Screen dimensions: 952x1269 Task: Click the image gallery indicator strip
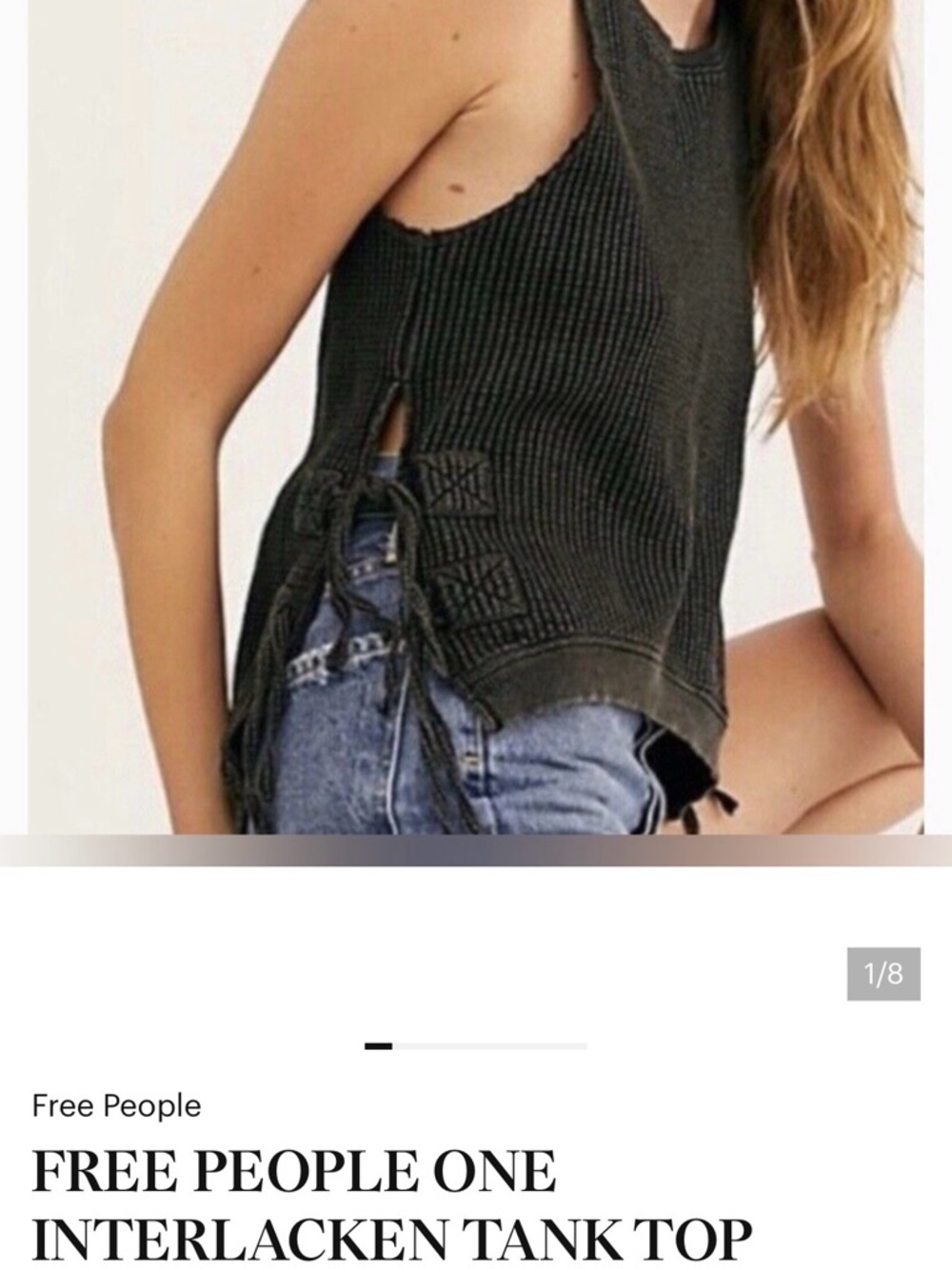coord(476,1043)
